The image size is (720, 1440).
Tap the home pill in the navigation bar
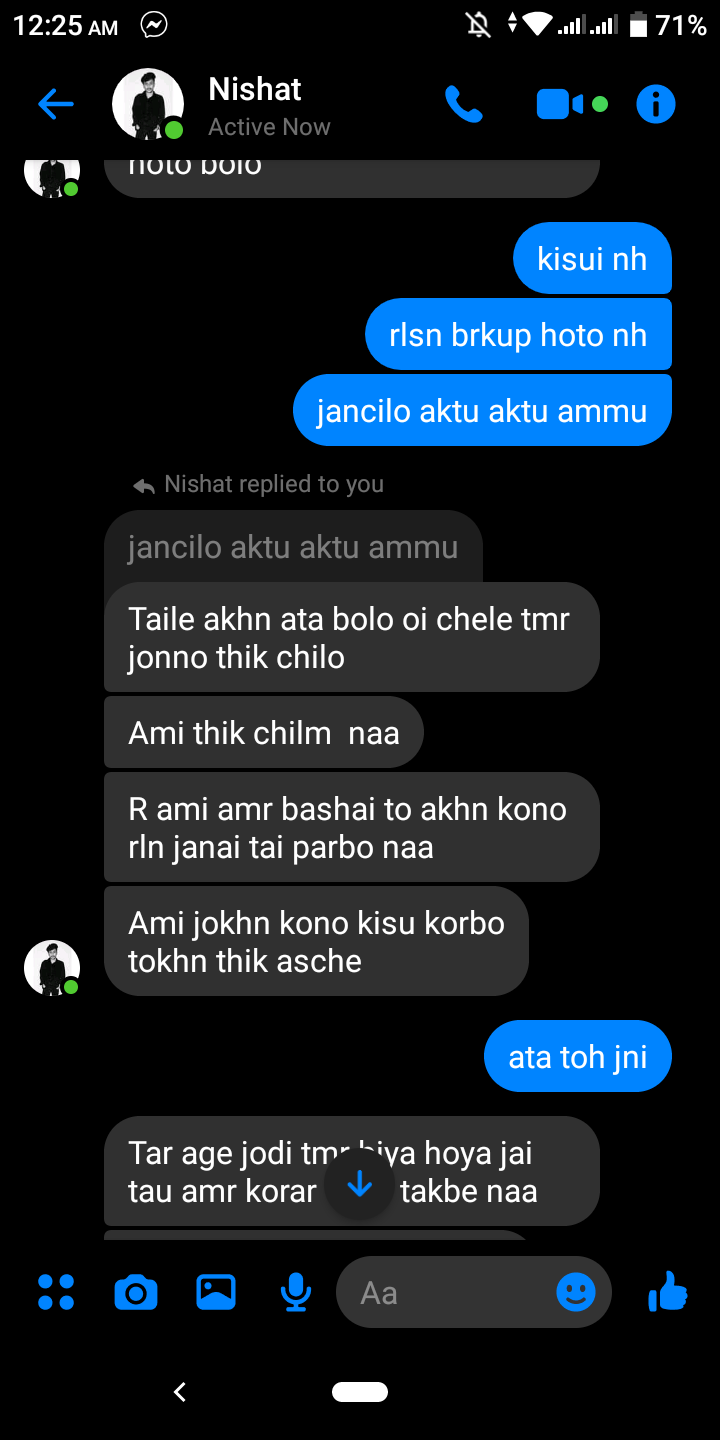(360, 1391)
